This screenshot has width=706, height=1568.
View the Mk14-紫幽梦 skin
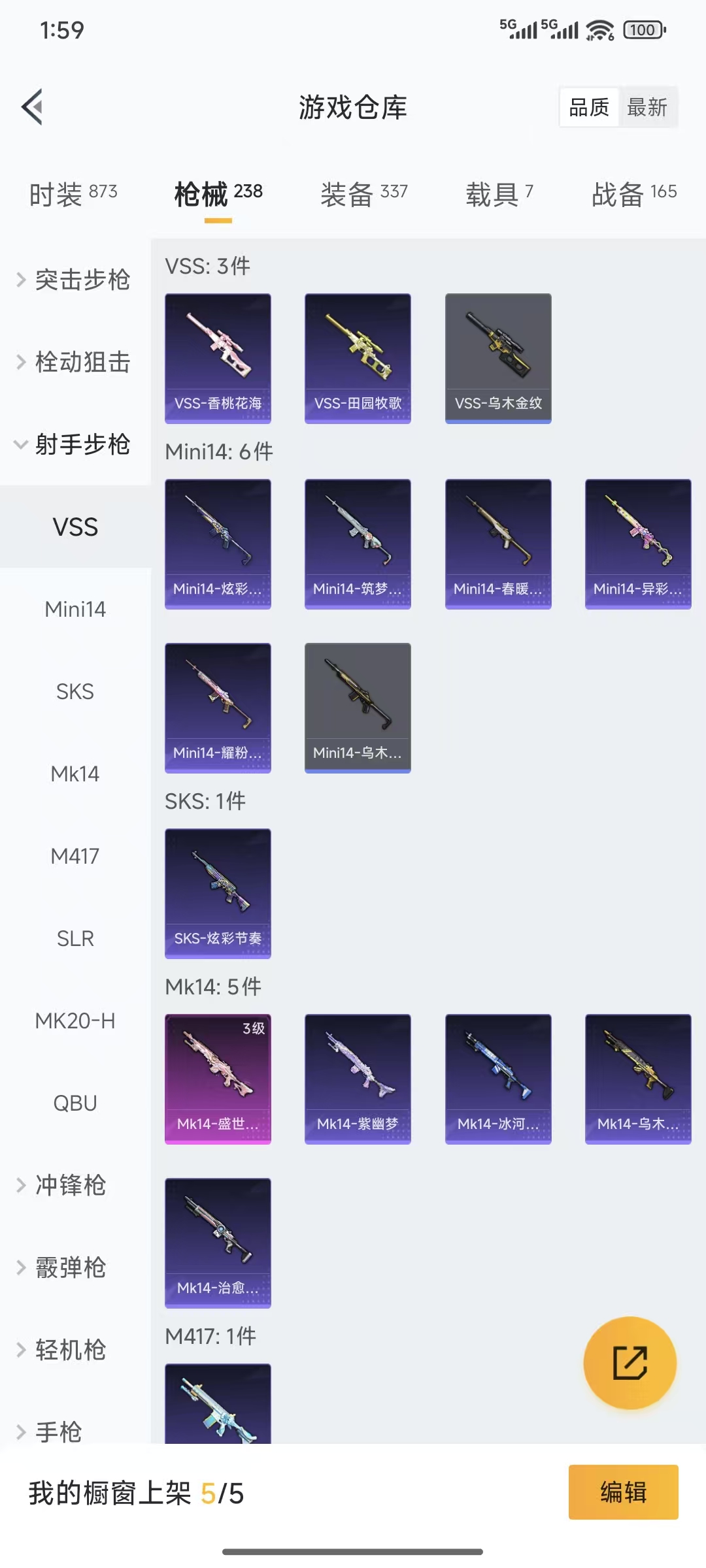(358, 1079)
